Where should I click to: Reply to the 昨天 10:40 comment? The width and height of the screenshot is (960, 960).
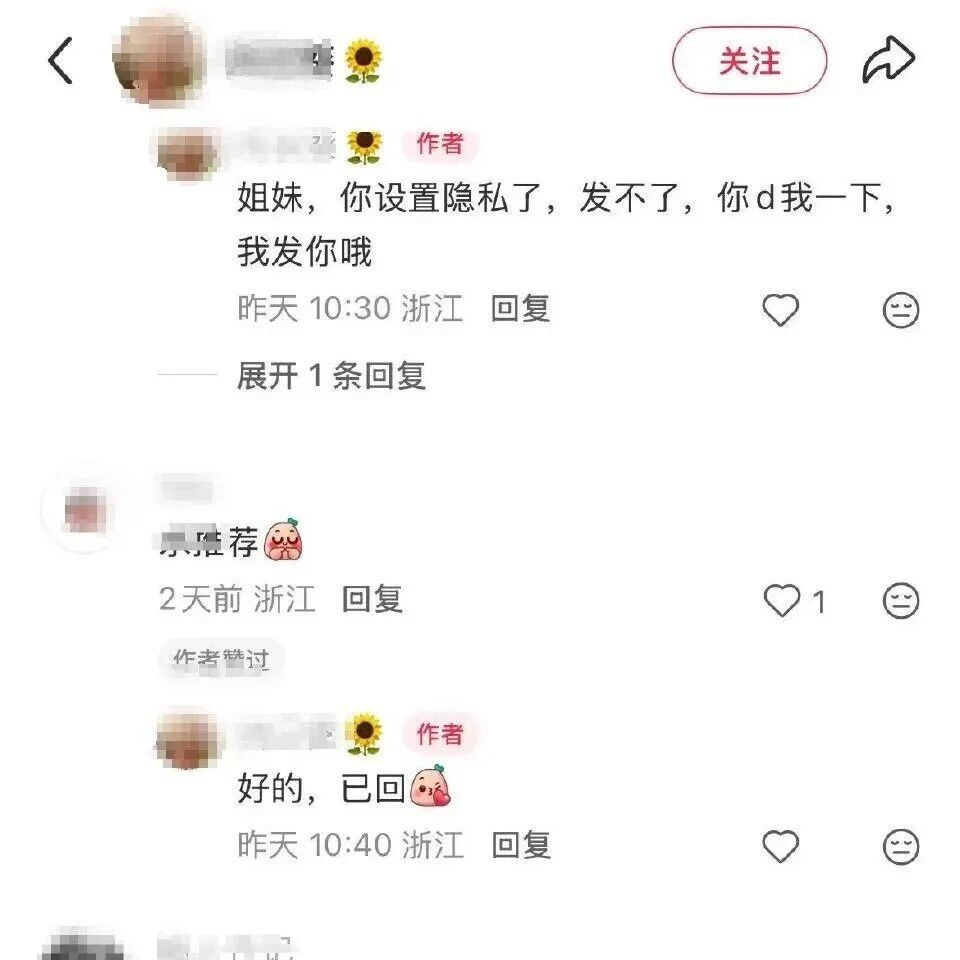click(x=521, y=845)
